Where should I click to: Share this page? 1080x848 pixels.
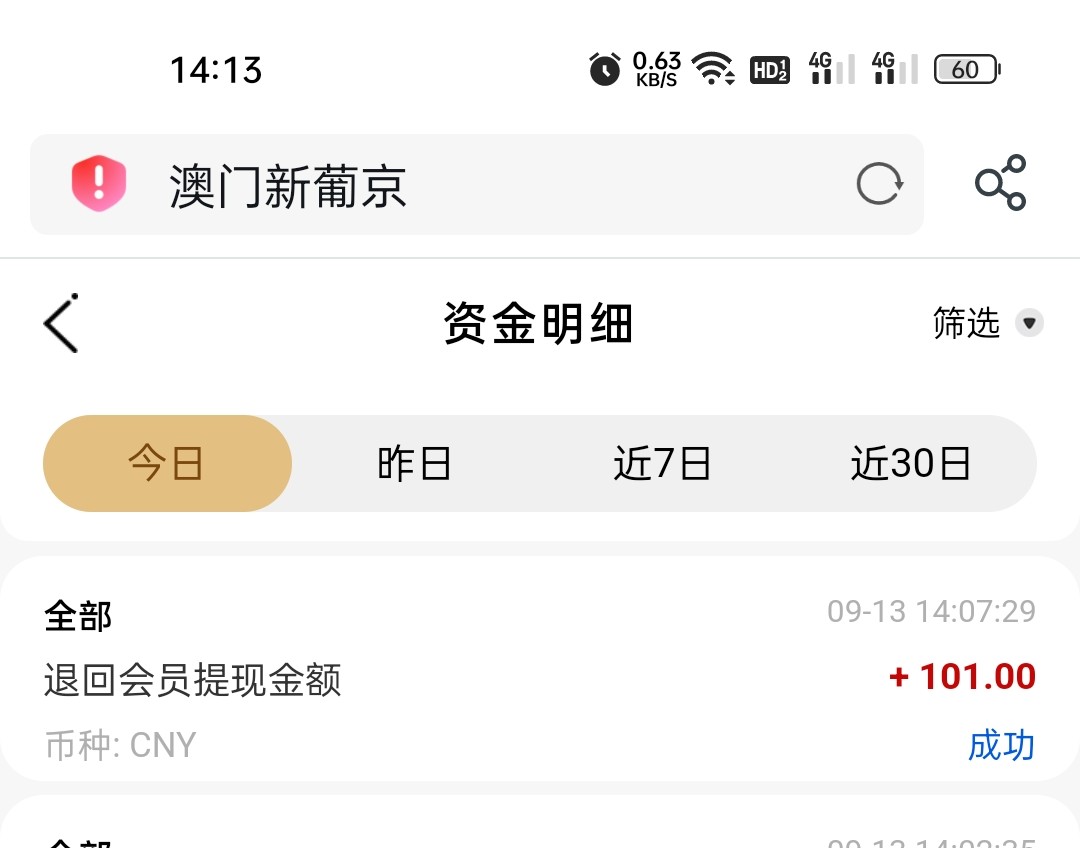pyautogui.click(x=1000, y=184)
